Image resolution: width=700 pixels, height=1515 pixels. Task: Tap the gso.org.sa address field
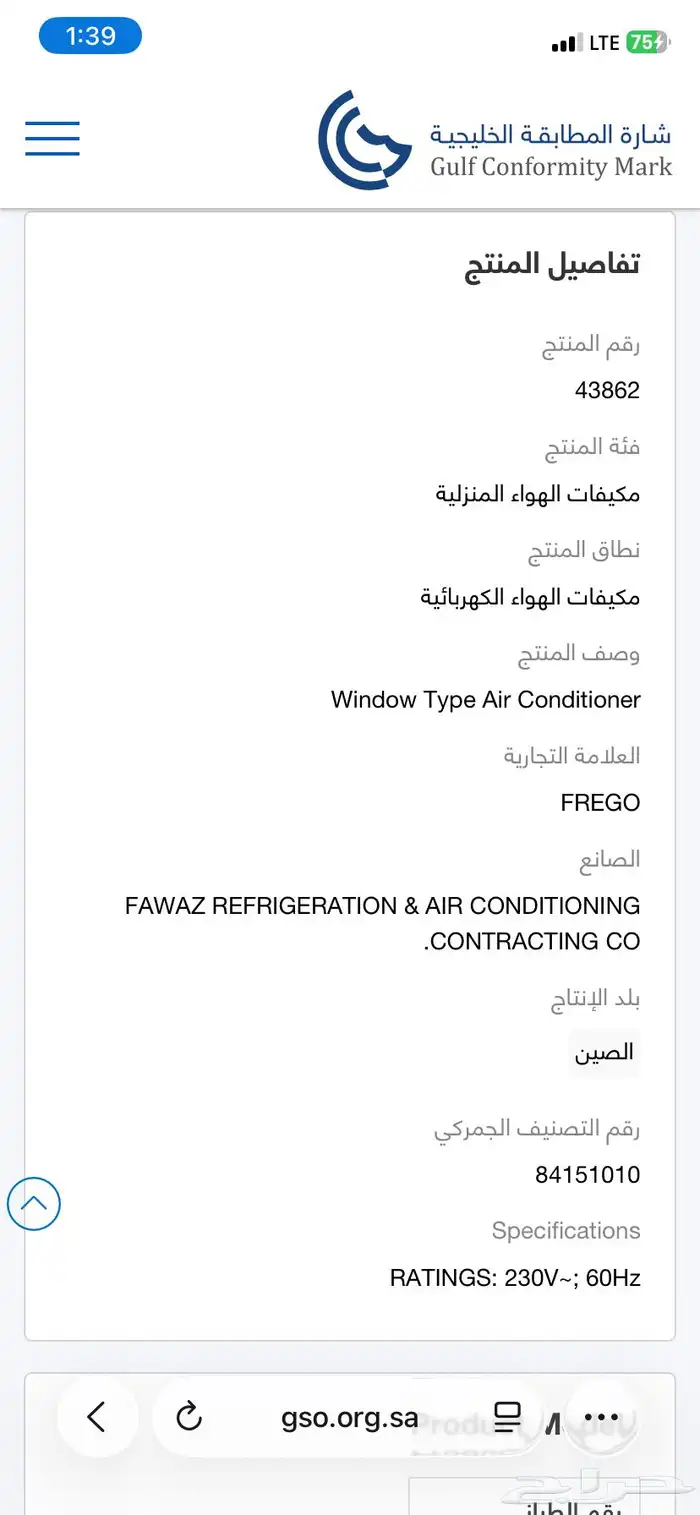point(349,1417)
